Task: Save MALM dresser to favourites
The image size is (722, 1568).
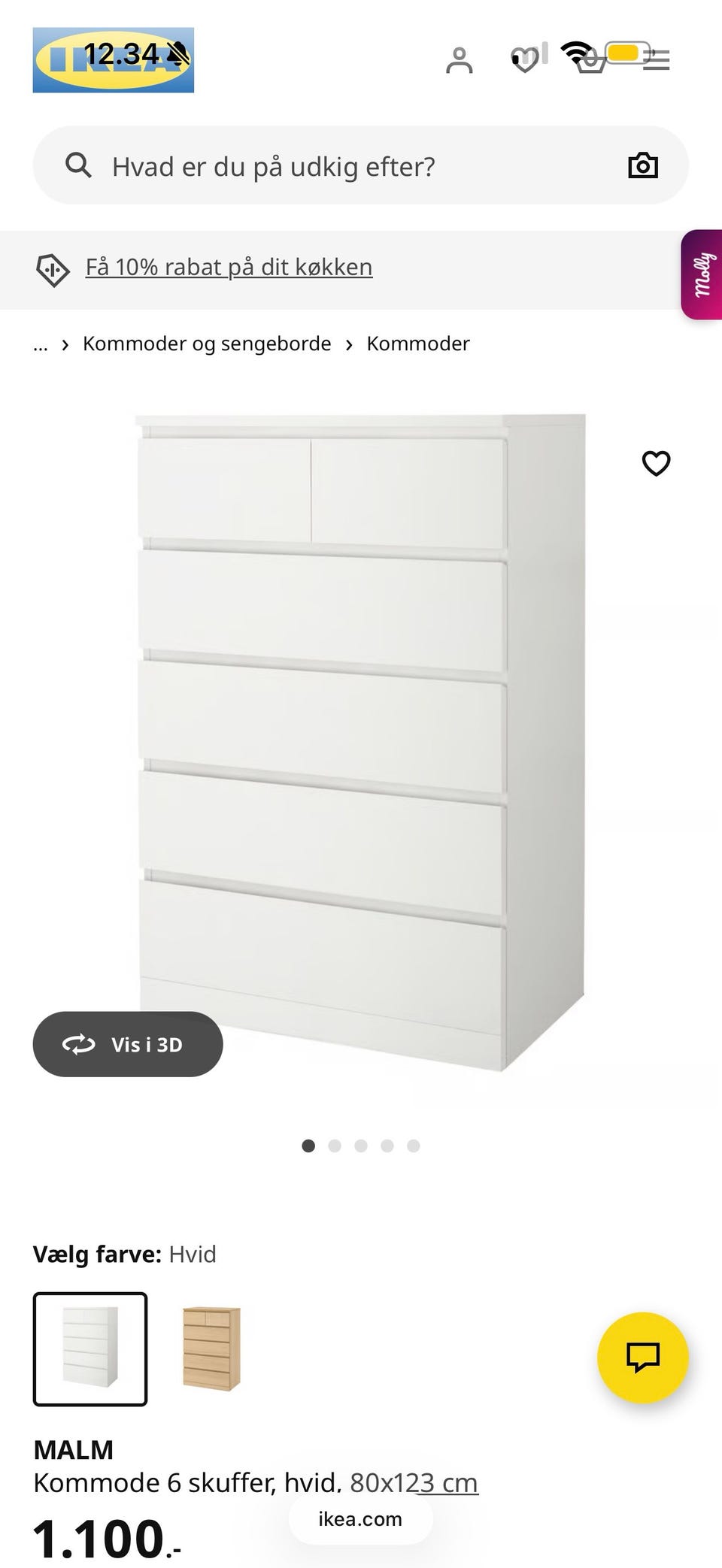Action: point(656,463)
